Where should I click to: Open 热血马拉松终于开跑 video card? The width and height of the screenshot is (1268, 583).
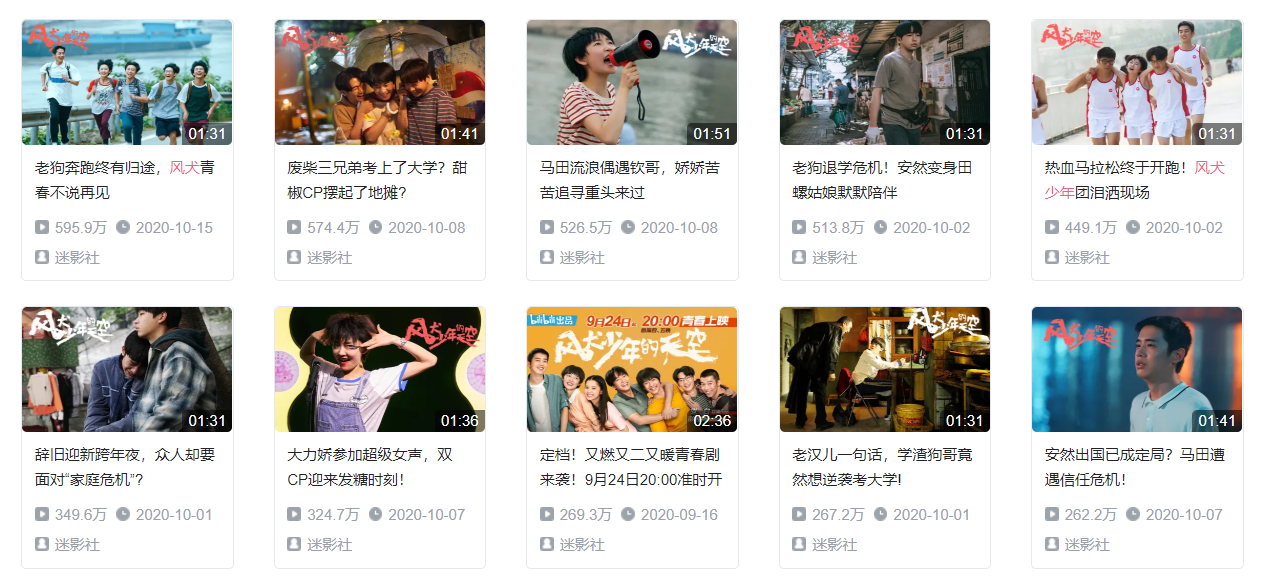tap(1137, 83)
